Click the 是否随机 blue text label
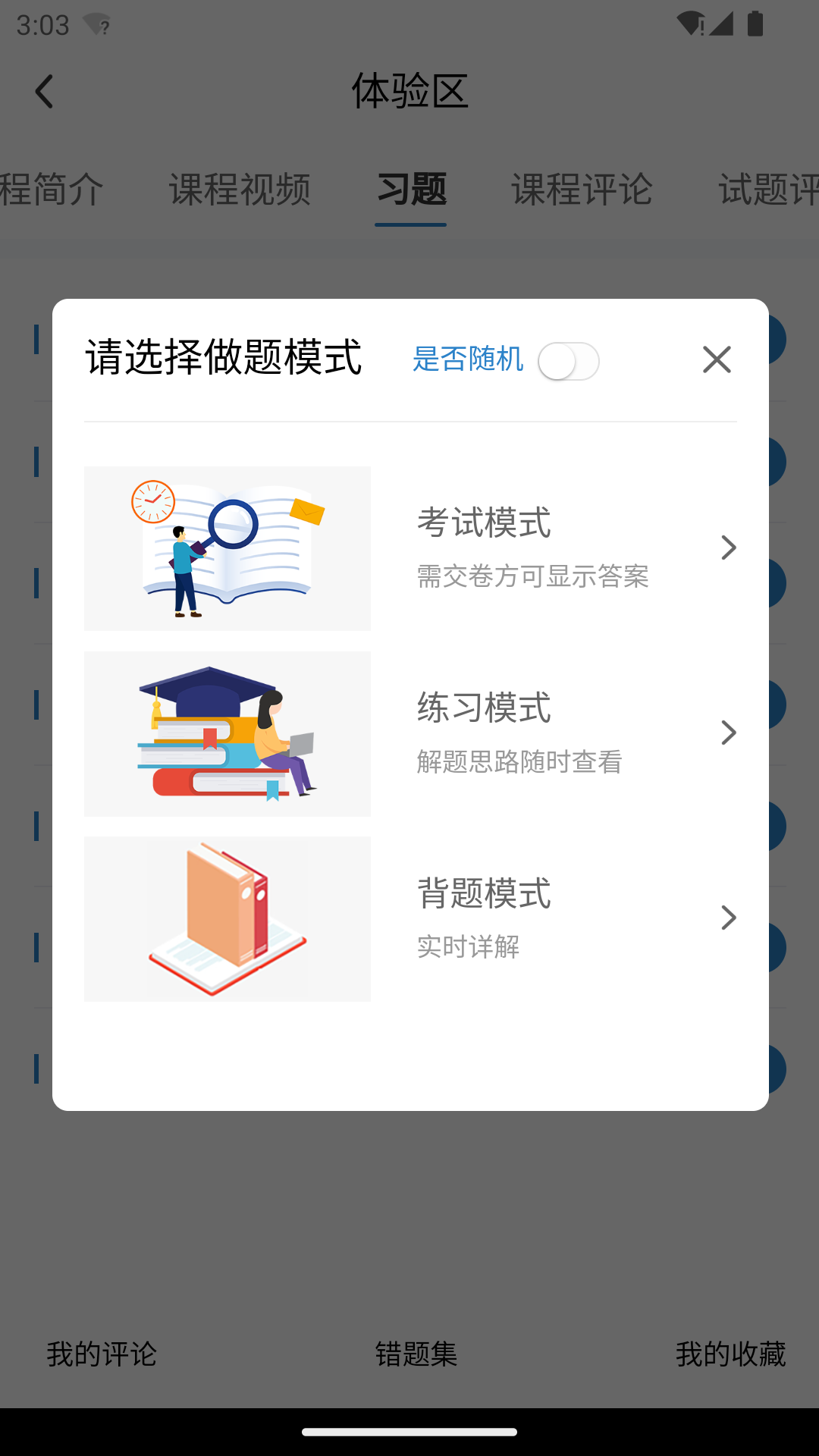The width and height of the screenshot is (819, 1456). 468,362
